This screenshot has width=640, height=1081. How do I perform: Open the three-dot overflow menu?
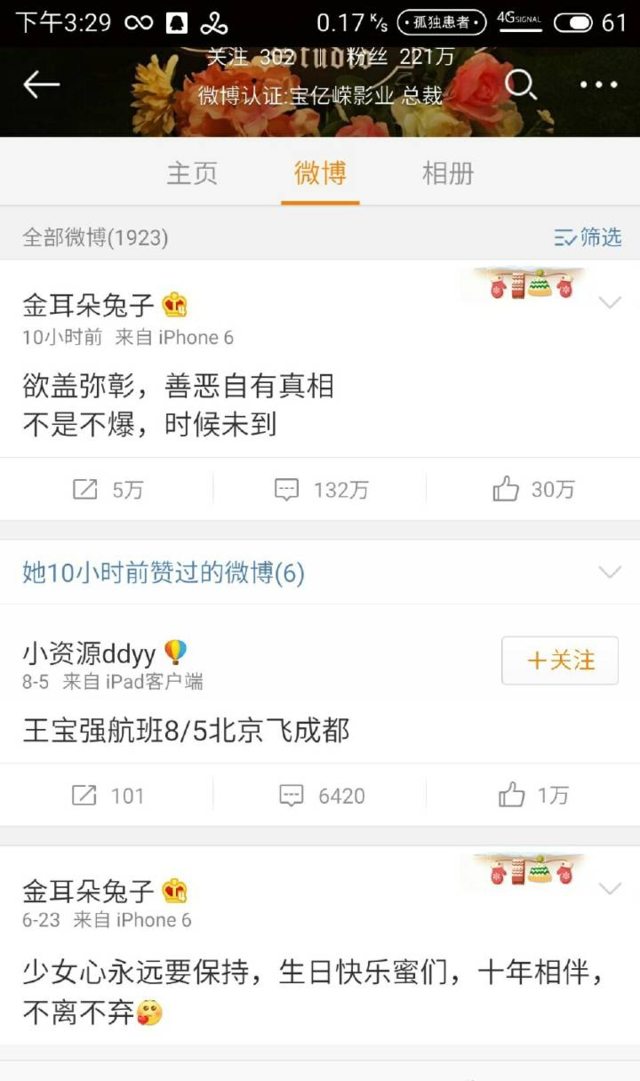pos(598,85)
